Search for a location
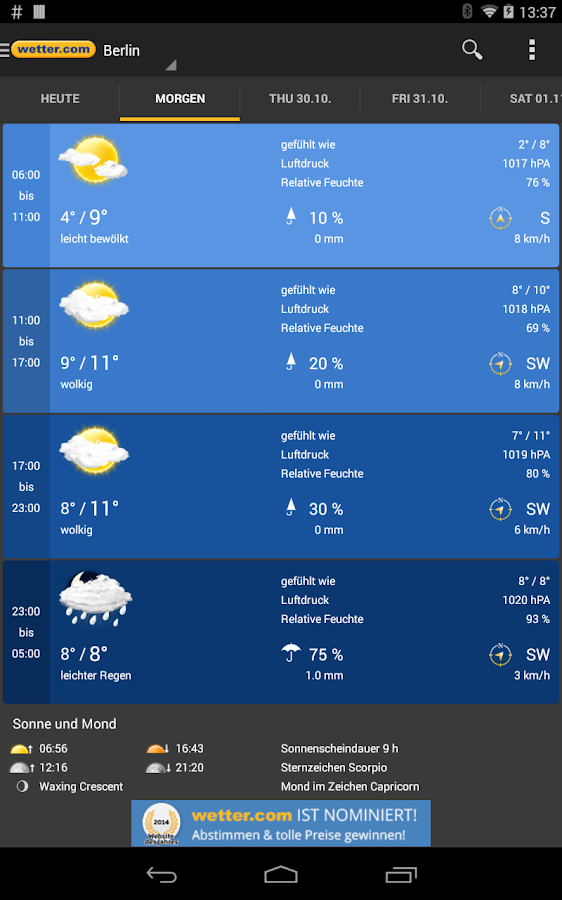This screenshot has width=562, height=900. tap(472, 50)
